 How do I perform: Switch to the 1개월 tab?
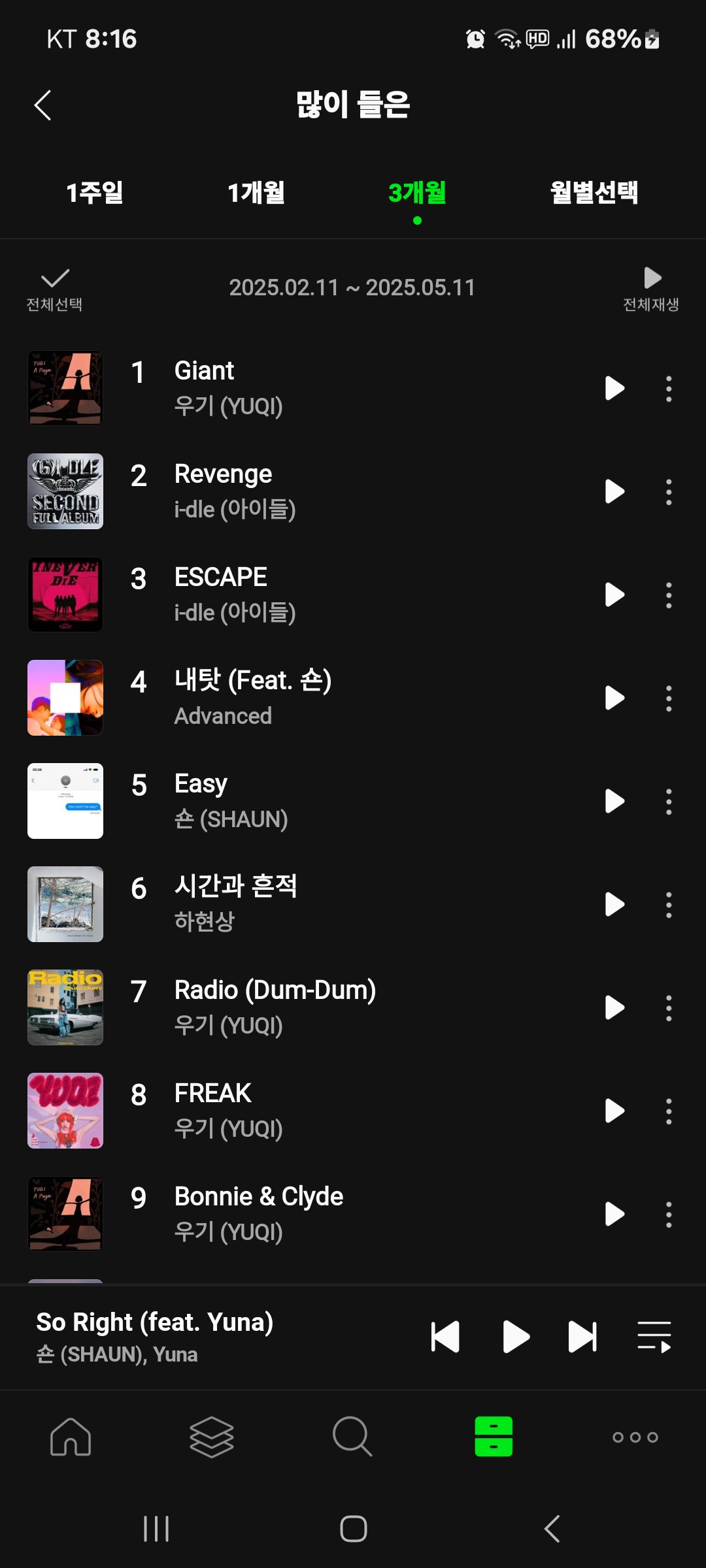click(x=256, y=193)
